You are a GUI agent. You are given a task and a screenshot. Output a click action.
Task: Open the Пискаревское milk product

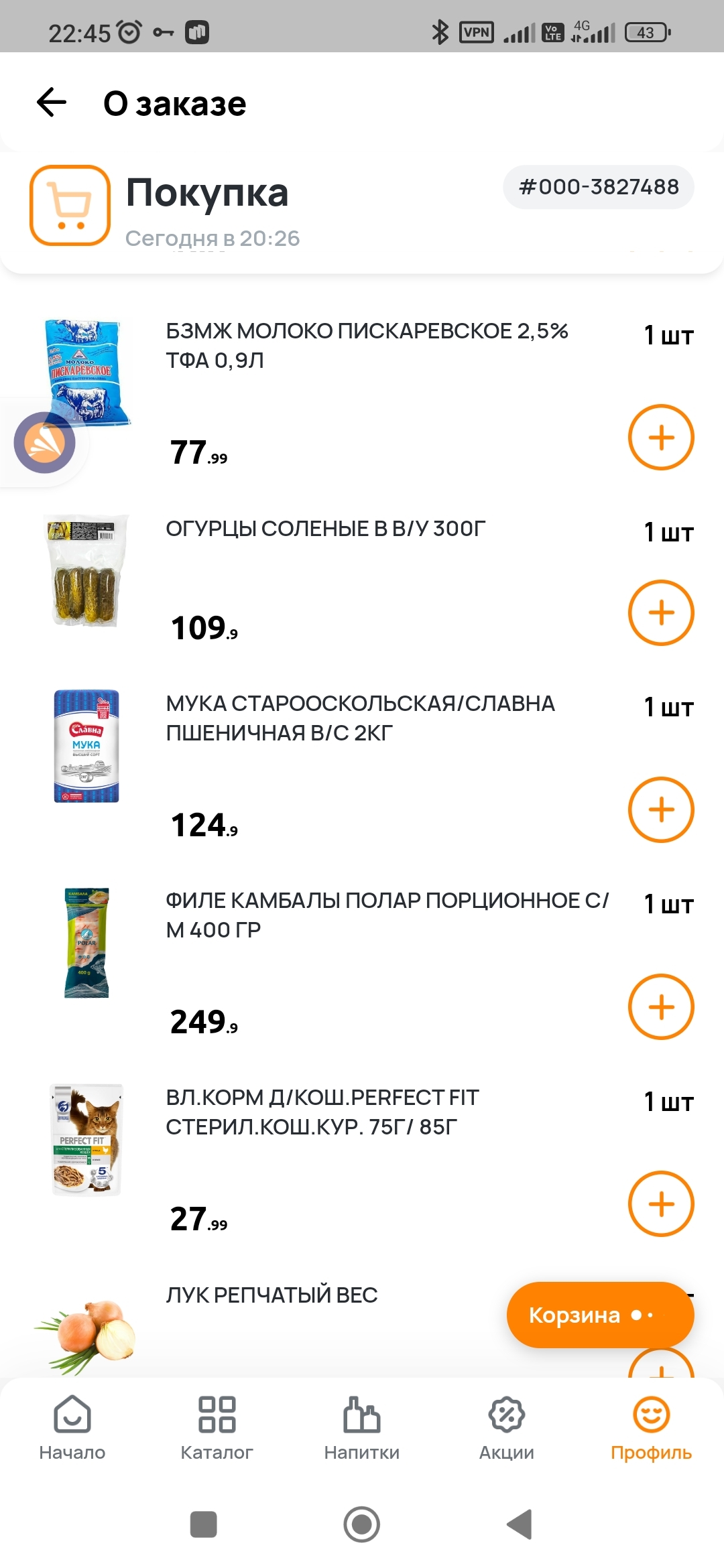(x=367, y=345)
